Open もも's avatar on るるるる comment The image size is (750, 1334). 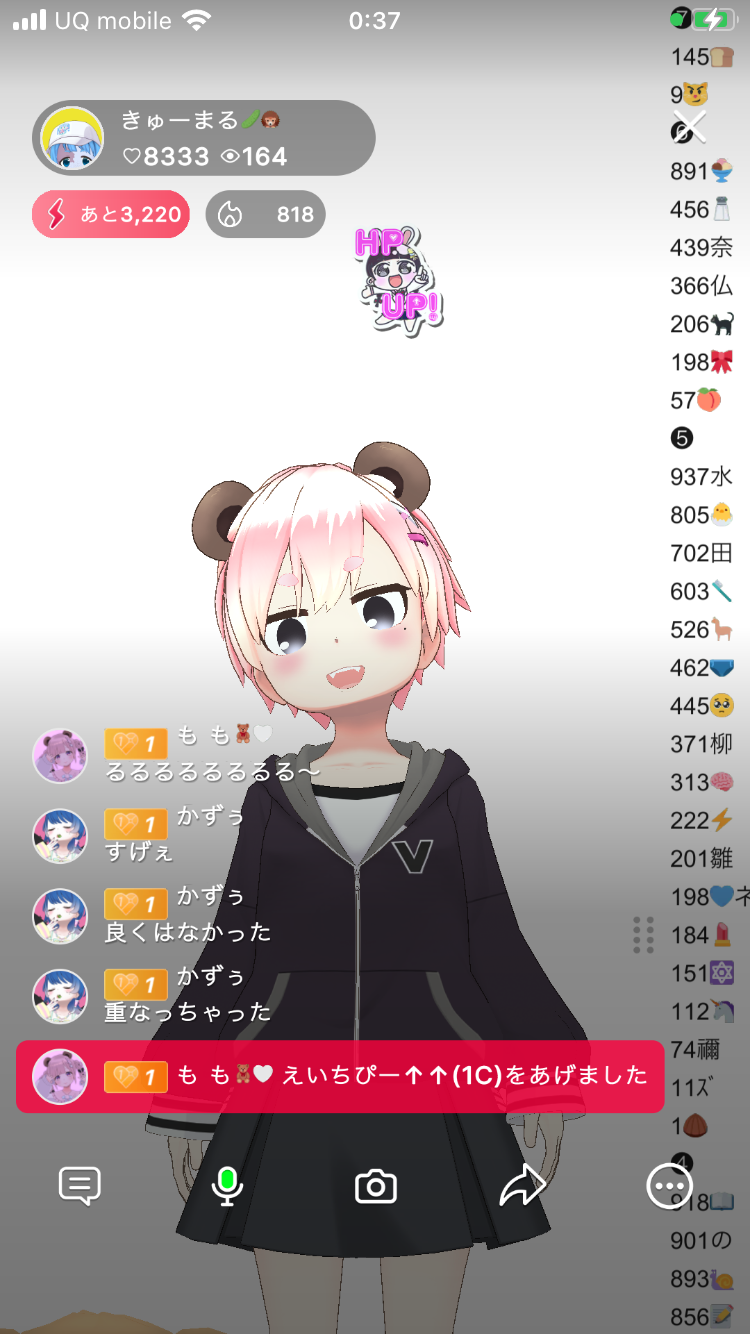60,755
